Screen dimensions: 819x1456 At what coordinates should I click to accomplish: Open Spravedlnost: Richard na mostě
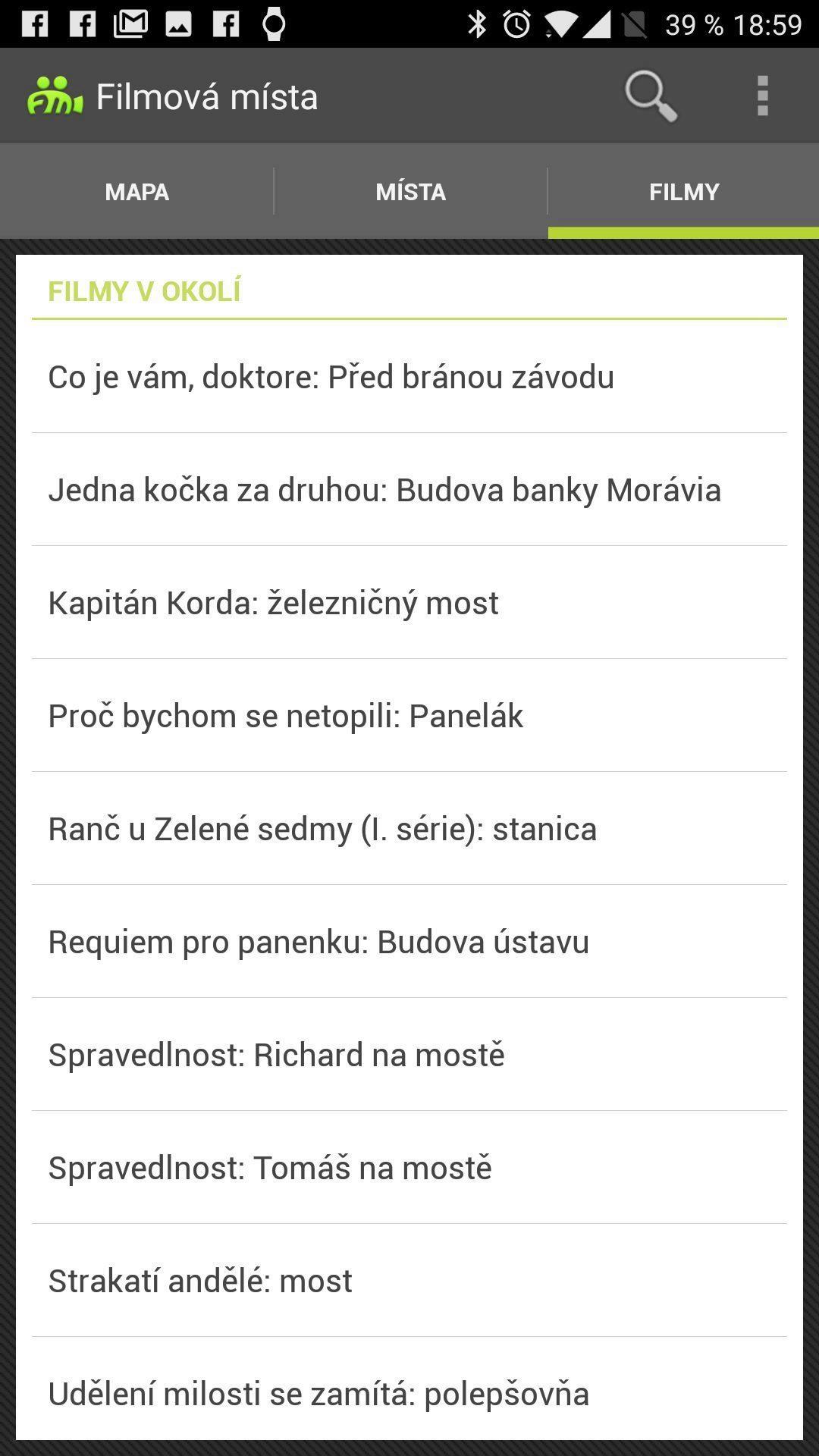[409, 1055]
